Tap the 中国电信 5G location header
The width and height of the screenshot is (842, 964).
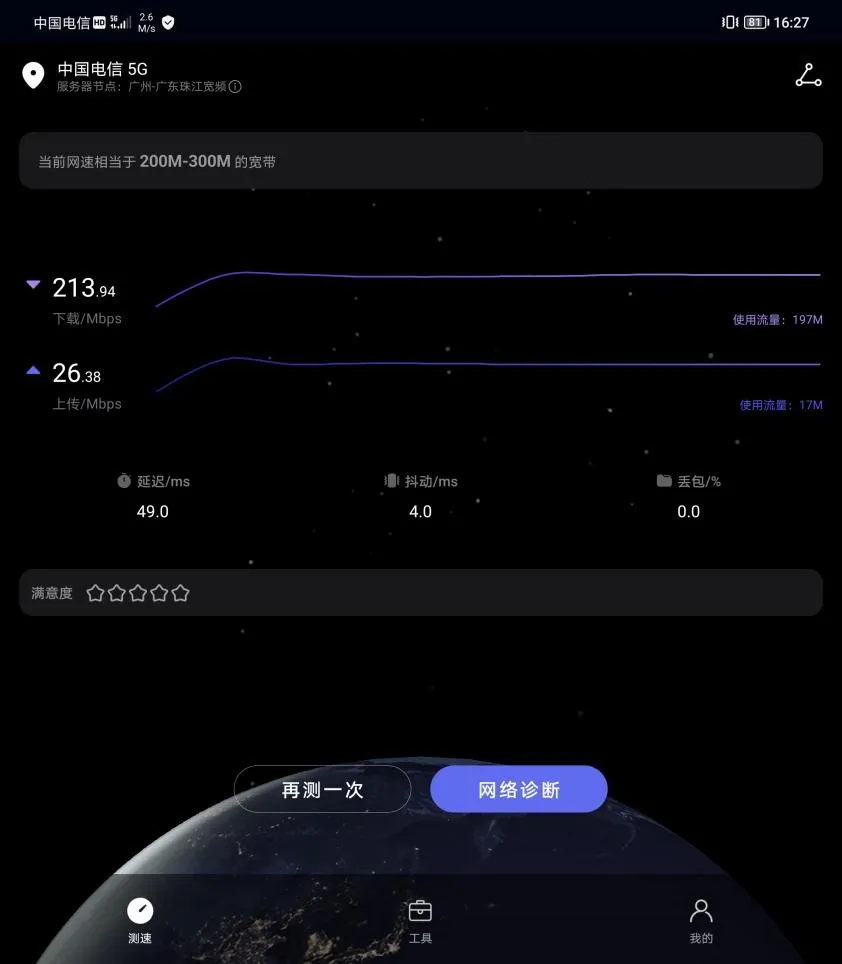102,70
